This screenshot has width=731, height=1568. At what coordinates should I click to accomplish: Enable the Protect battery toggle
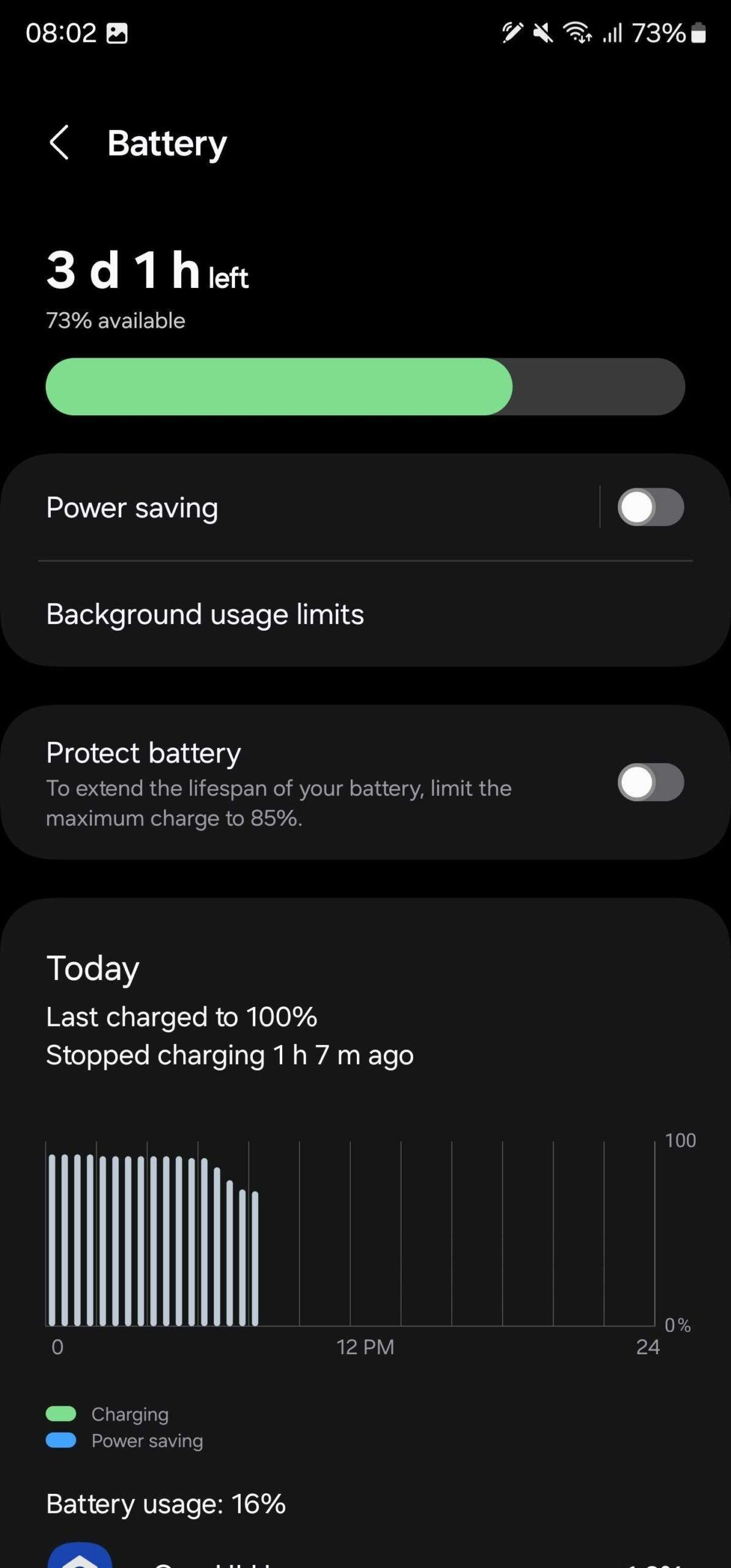point(650,782)
